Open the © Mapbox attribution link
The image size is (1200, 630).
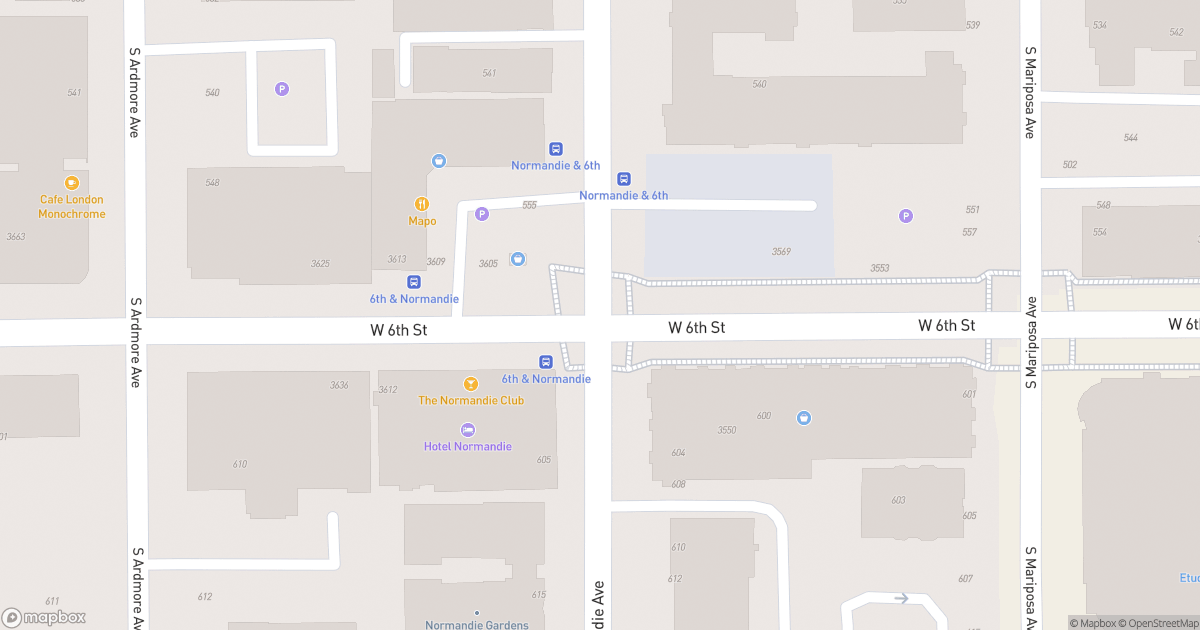(x=1094, y=623)
